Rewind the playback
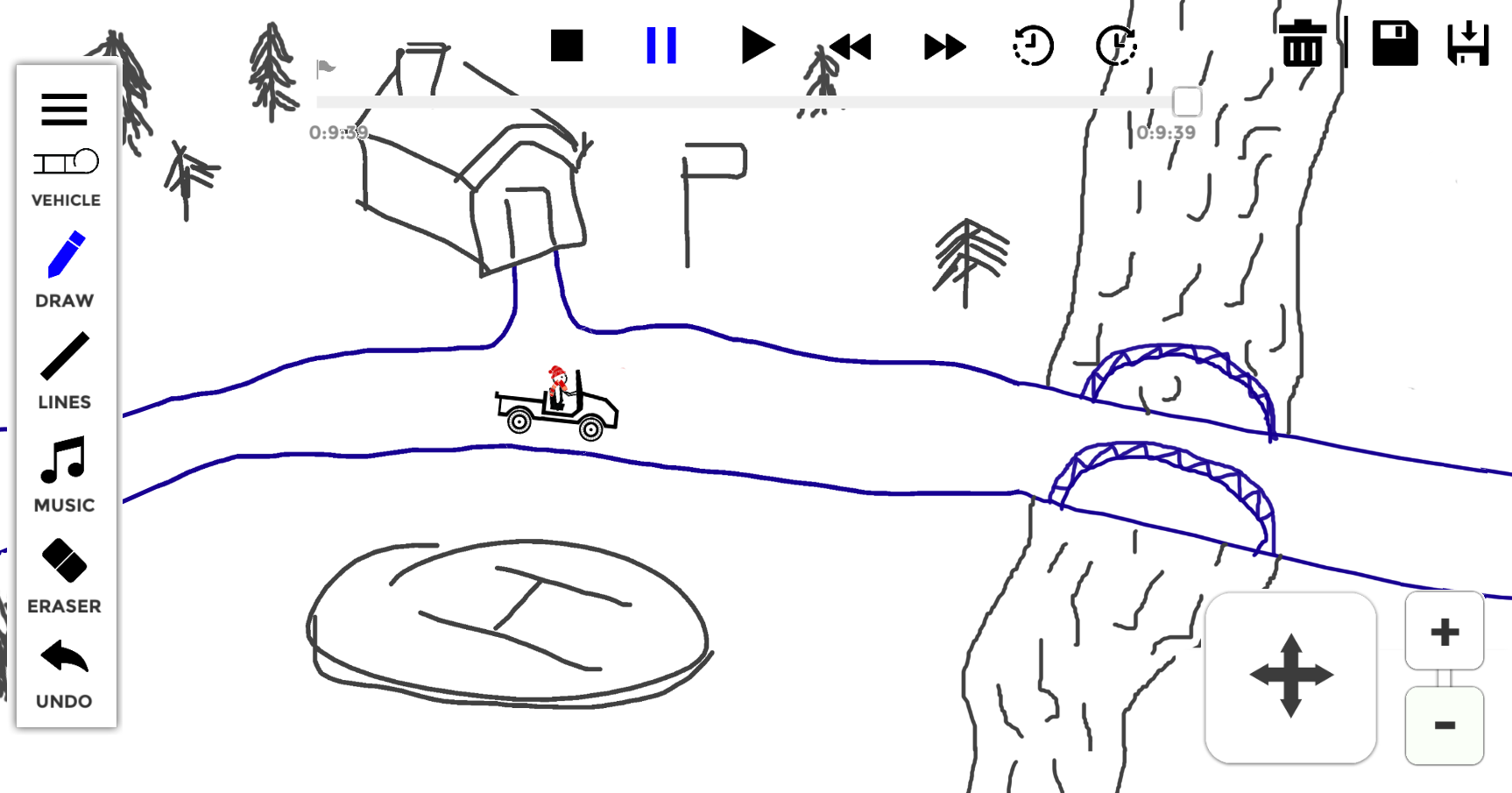 pos(851,46)
